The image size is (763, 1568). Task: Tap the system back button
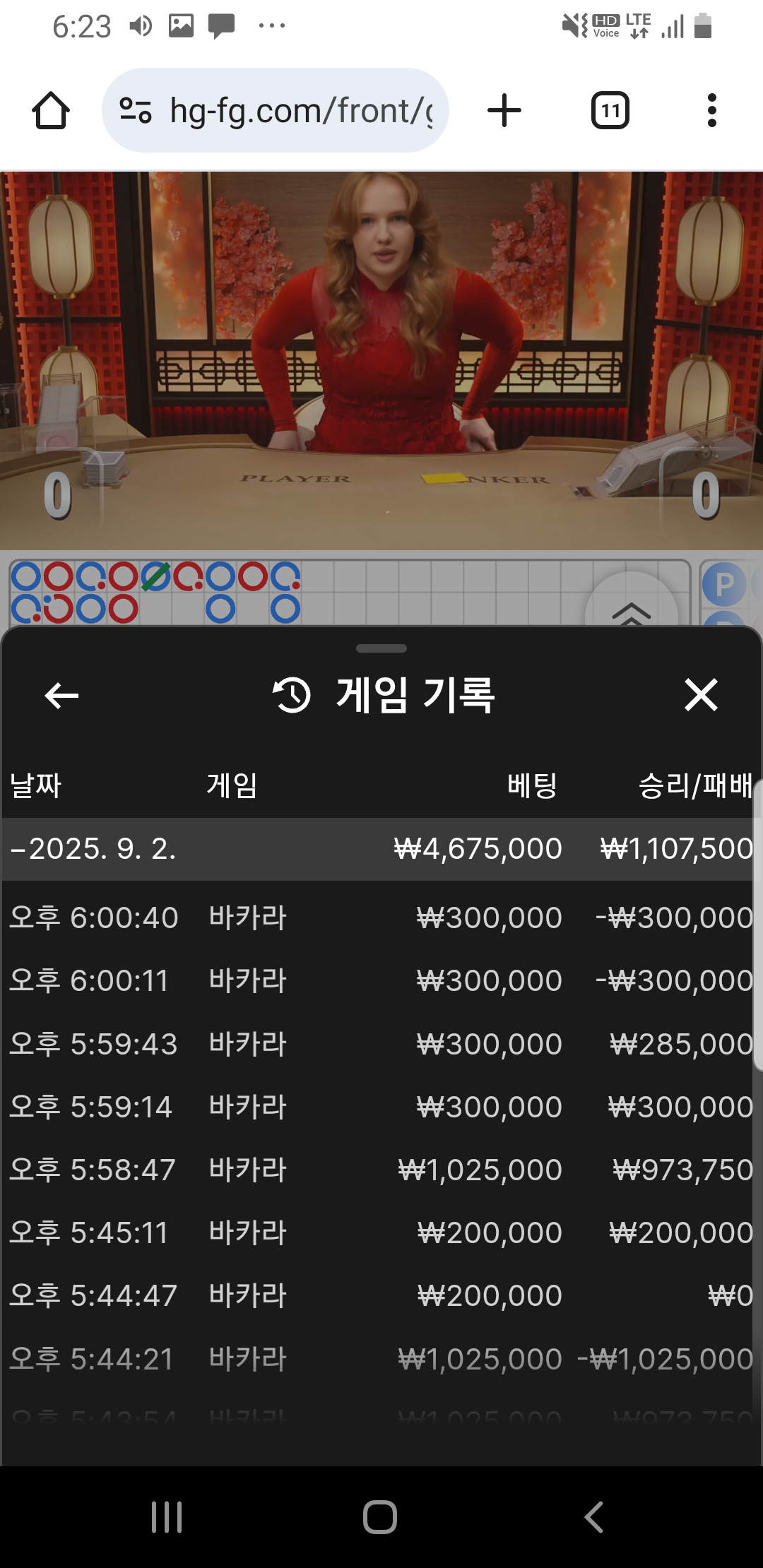click(x=593, y=1516)
